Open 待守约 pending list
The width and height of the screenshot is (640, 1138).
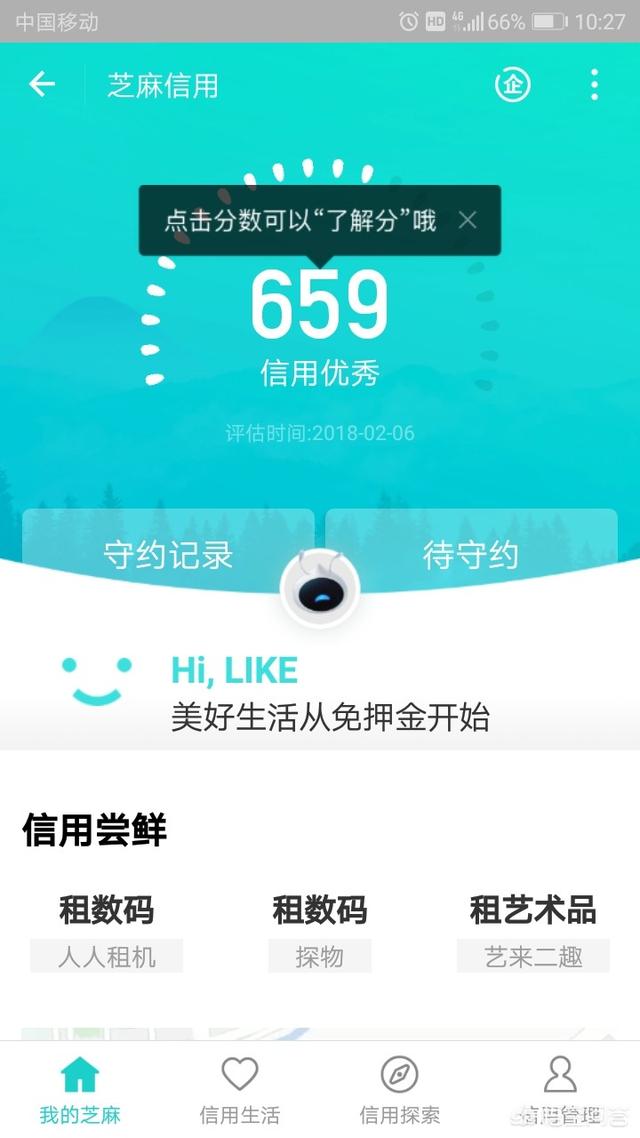pos(471,554)
